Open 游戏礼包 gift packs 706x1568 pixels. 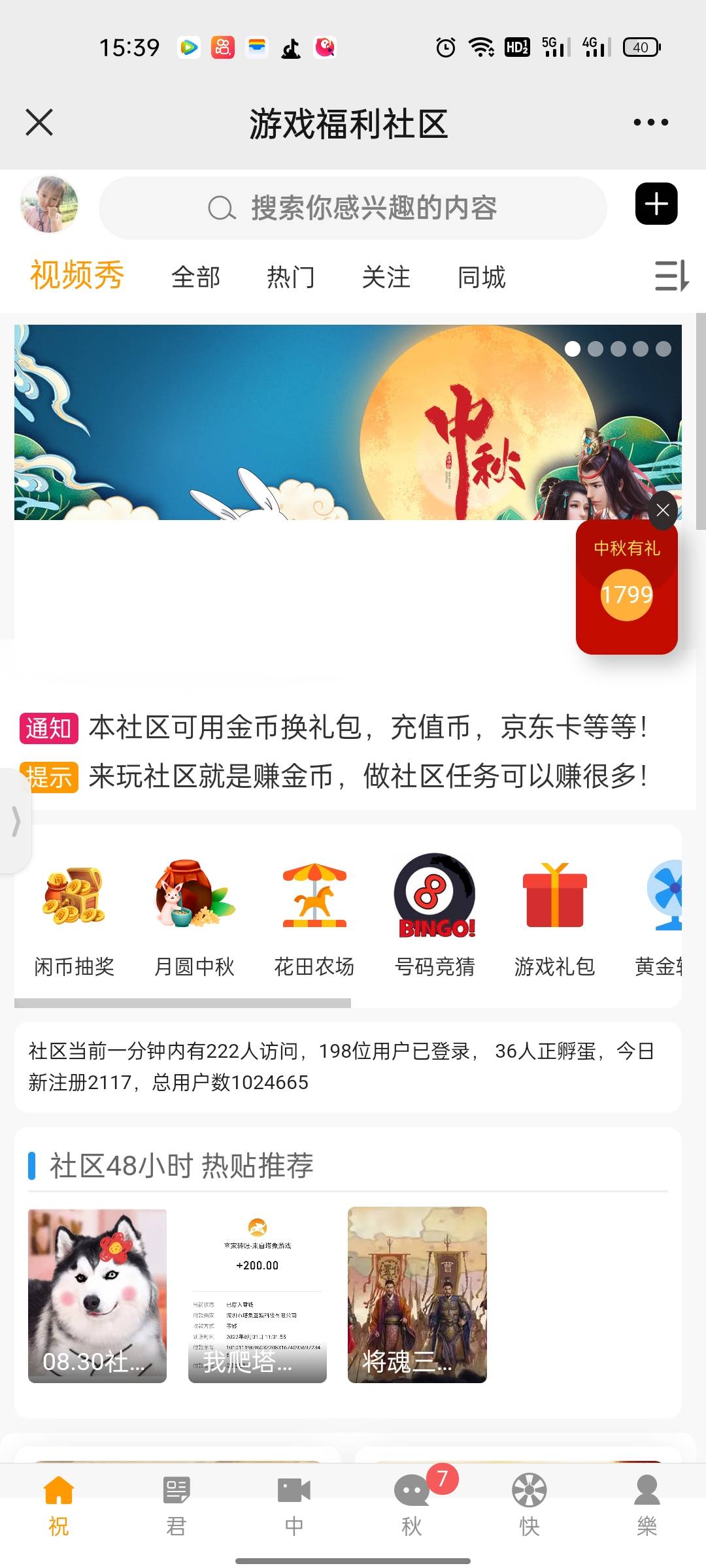554,915
